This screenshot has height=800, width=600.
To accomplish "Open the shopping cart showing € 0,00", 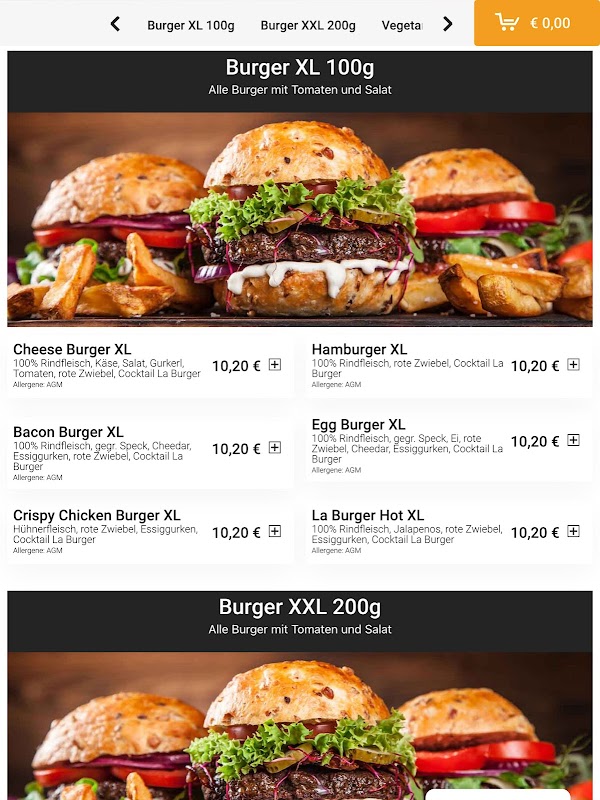I will (536, 23).
